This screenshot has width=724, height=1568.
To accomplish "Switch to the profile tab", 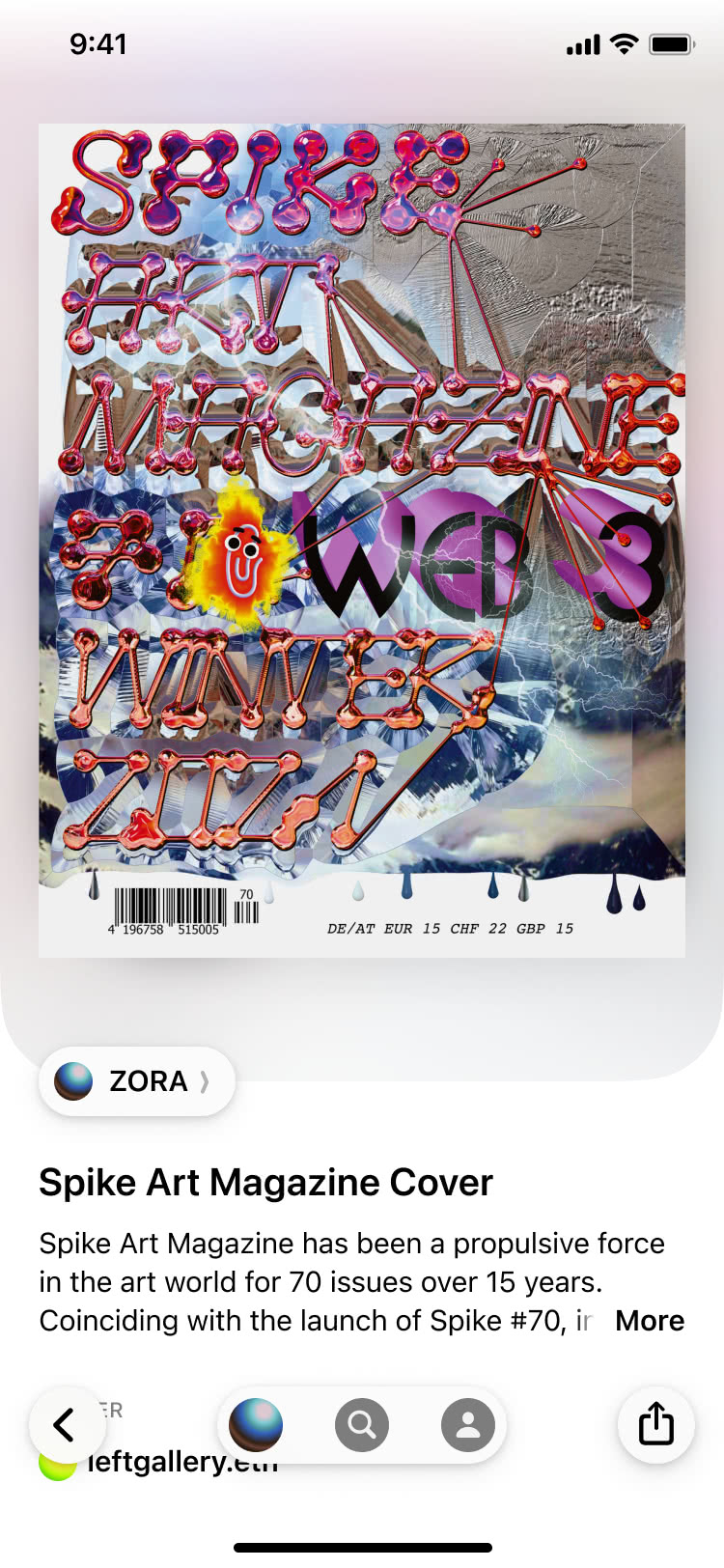I will pyautogui.click(x=468, y=1424).
